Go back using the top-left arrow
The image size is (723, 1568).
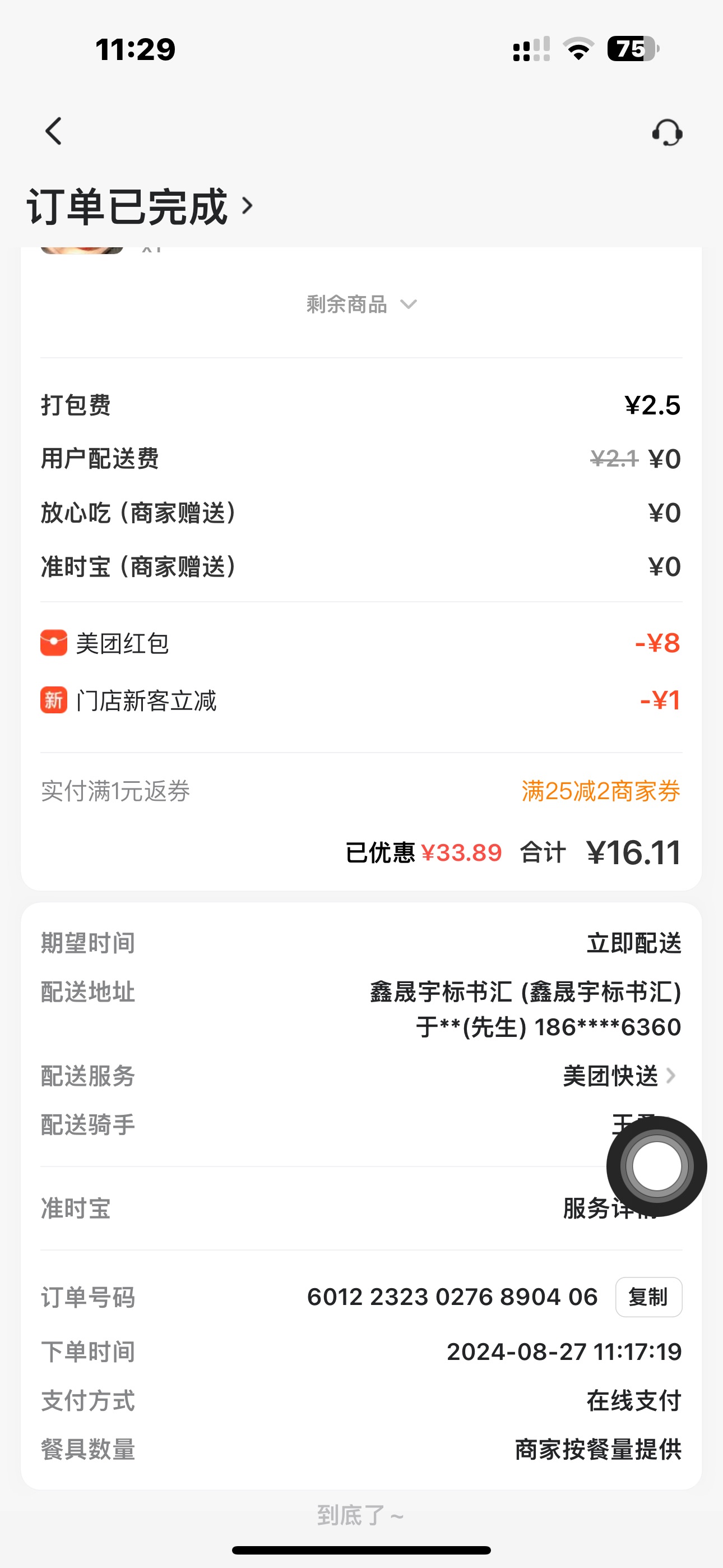(x=54, y=131)
